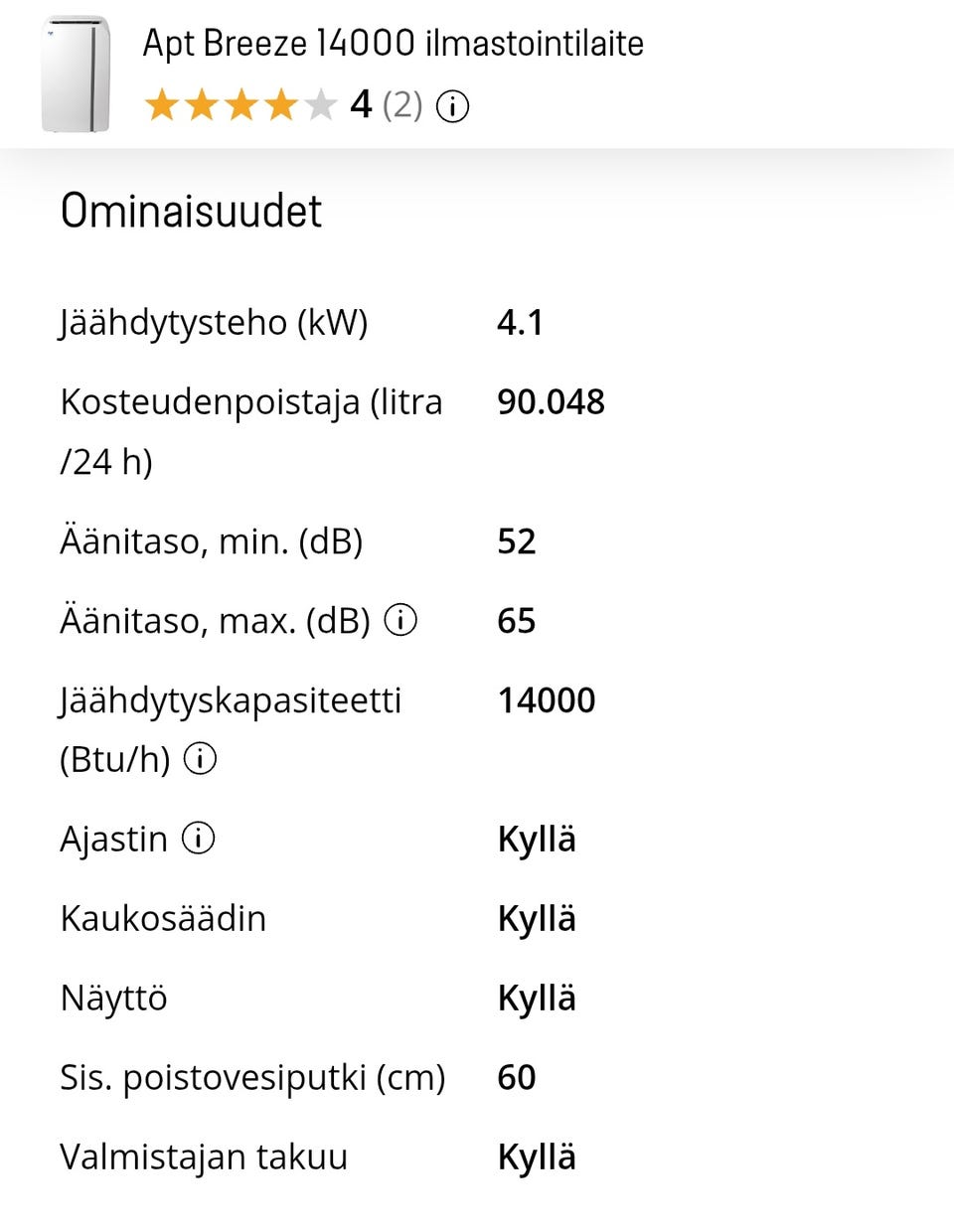Click the Kyllä value beside Kaukosäädin
This screenshot has width=954, height=1232.
[537, 918]
